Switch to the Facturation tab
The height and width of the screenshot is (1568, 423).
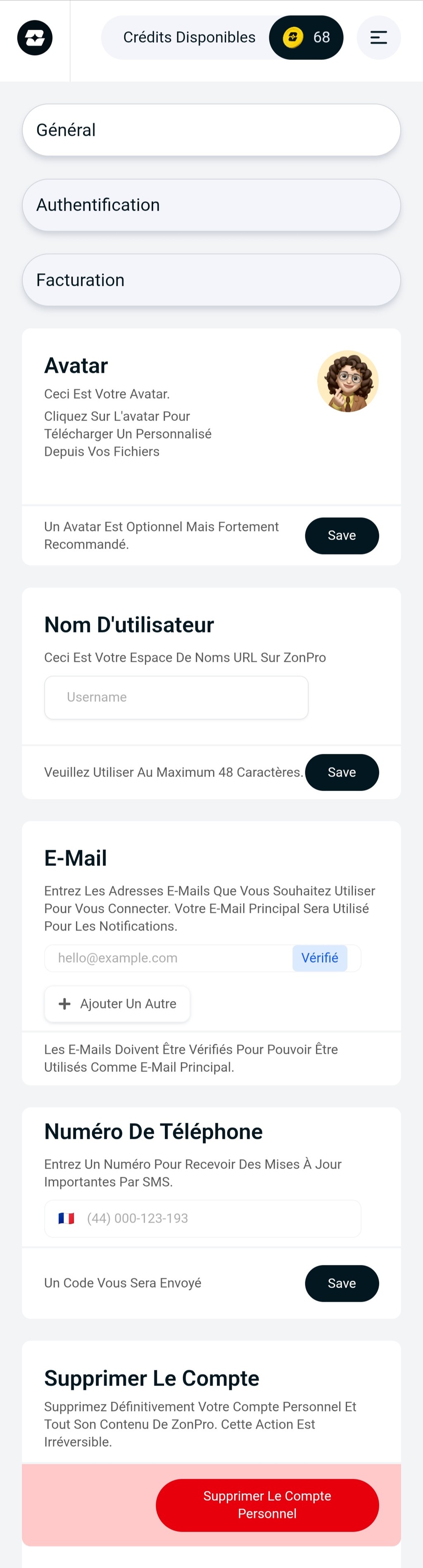point(211,280)
